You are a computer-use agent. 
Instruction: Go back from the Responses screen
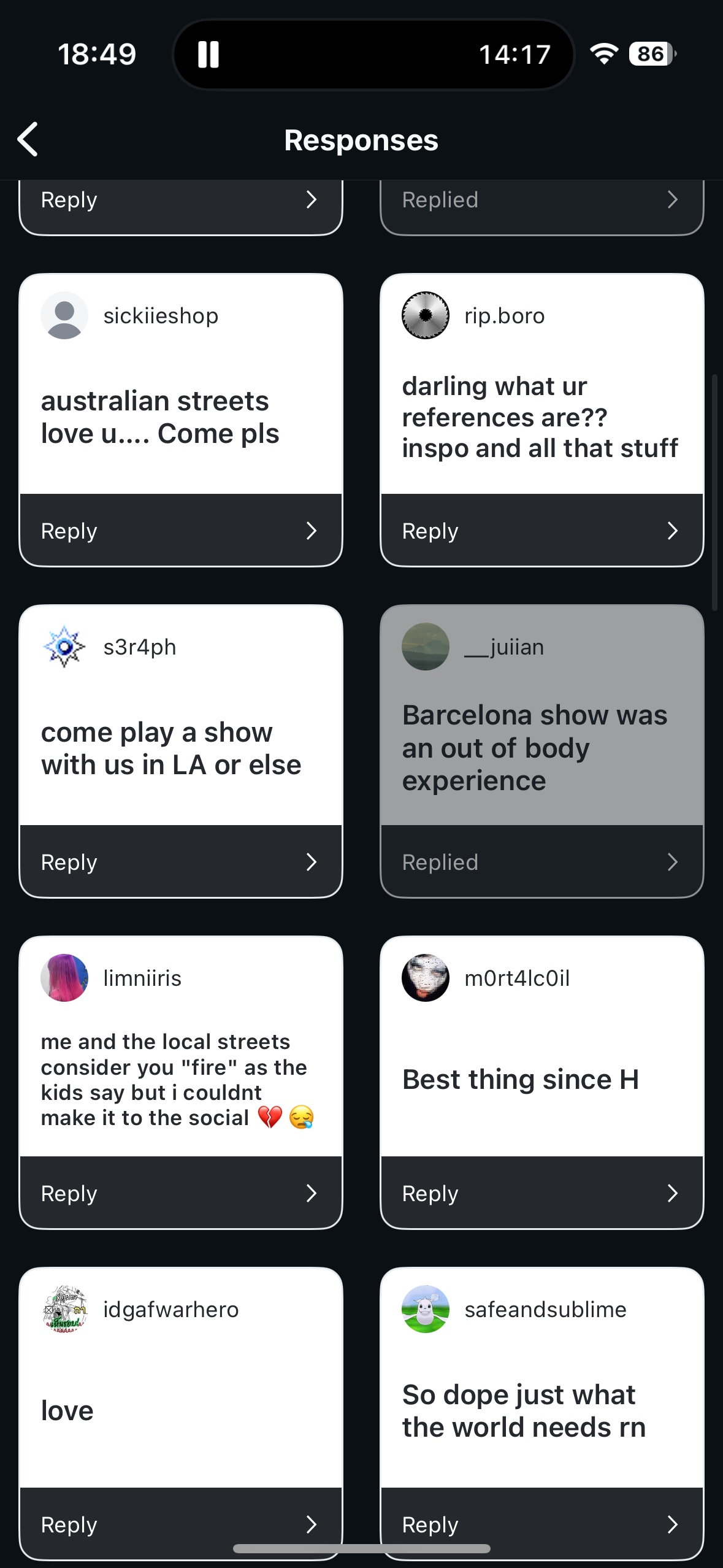coord(28,139)
